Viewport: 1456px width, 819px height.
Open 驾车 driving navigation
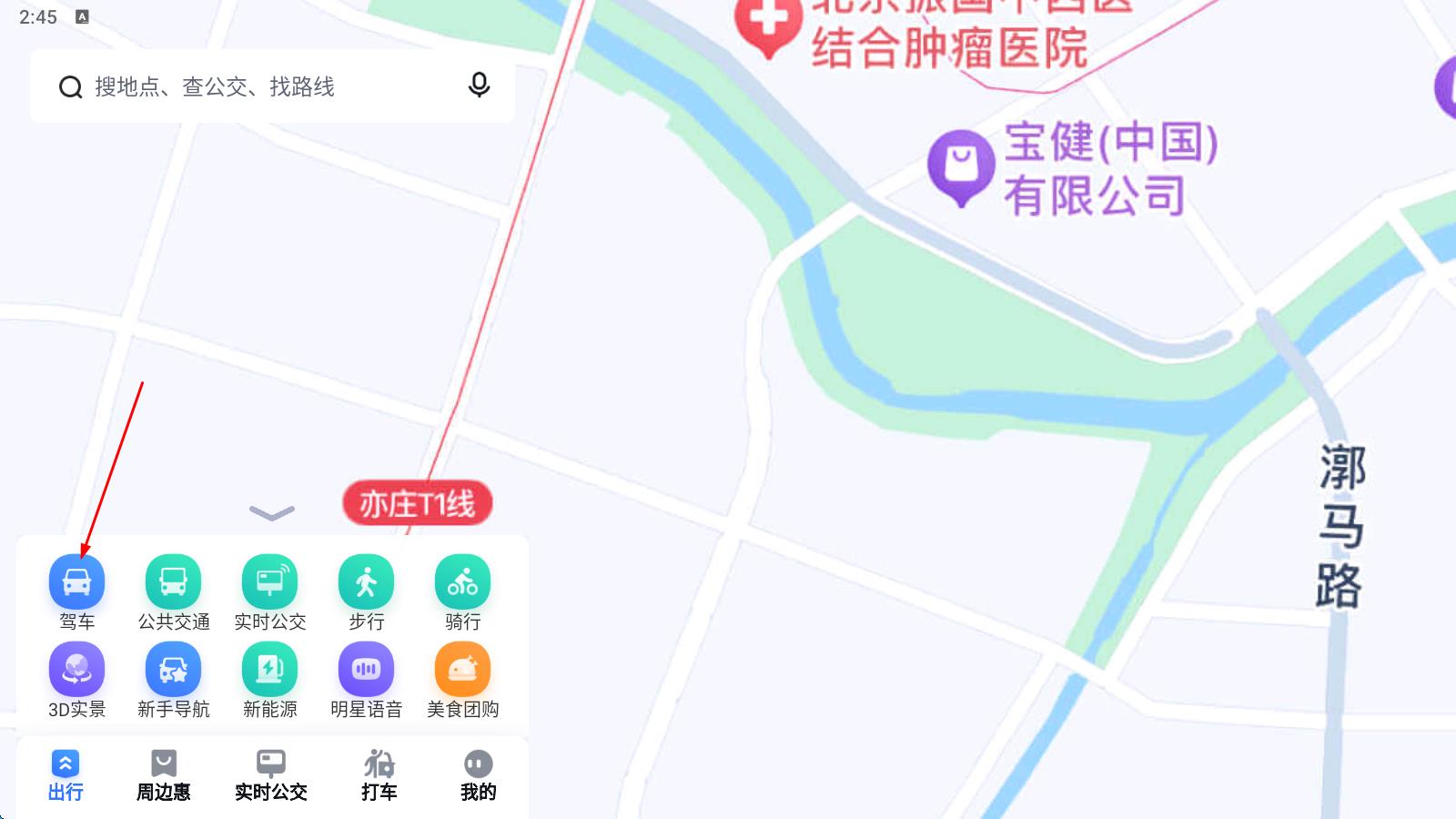click(x=76, y=582)
